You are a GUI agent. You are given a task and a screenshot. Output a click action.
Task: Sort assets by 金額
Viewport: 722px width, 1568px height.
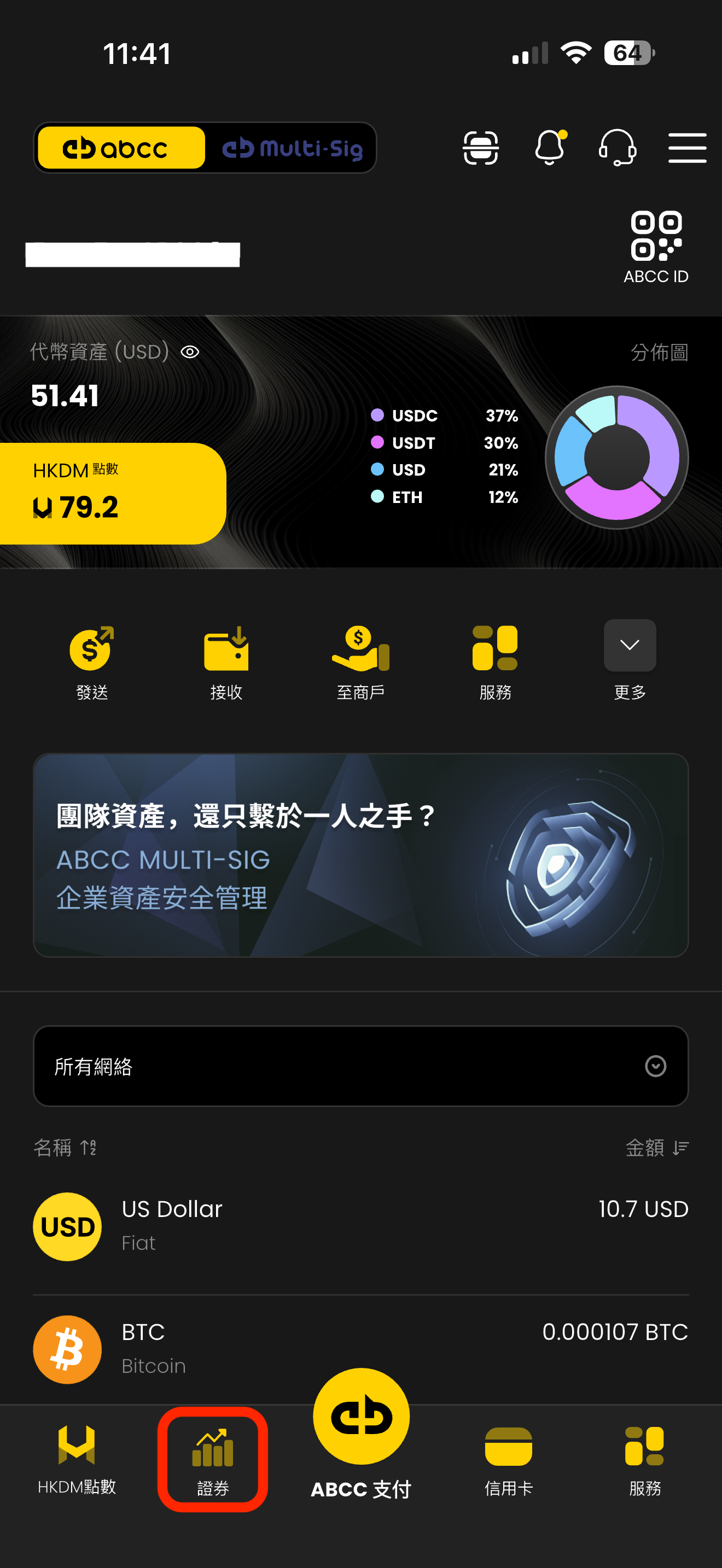tap(656, 1148)
